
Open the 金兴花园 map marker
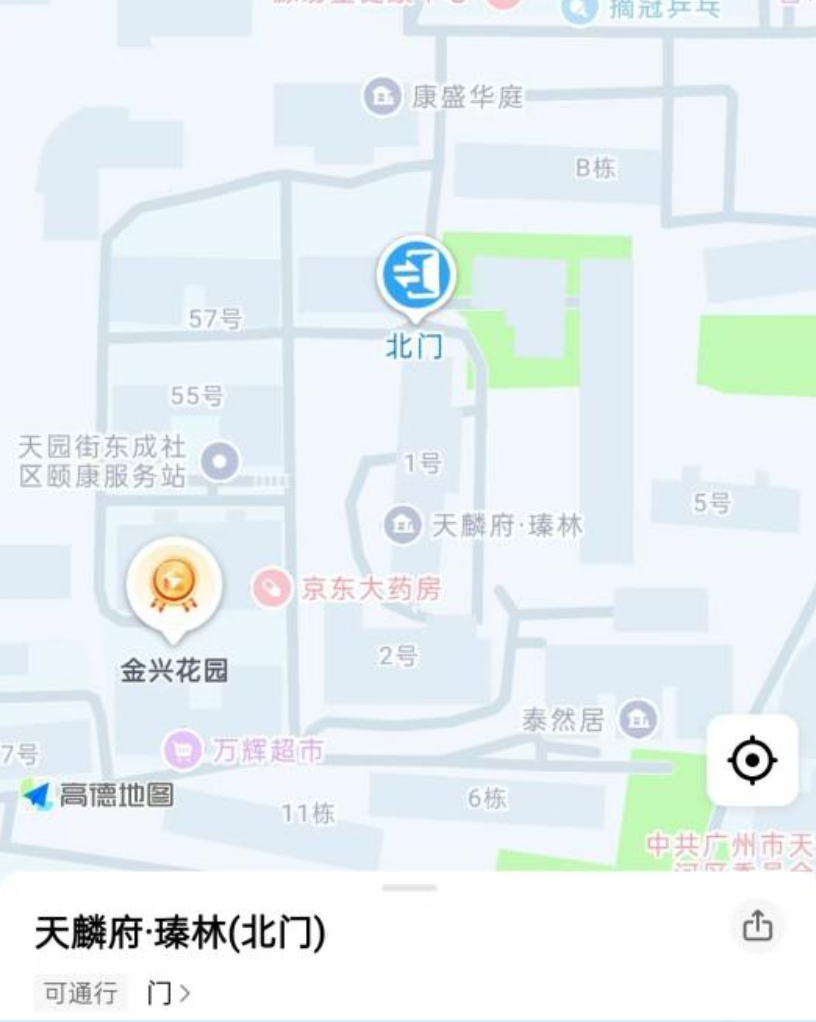[174, 587]
